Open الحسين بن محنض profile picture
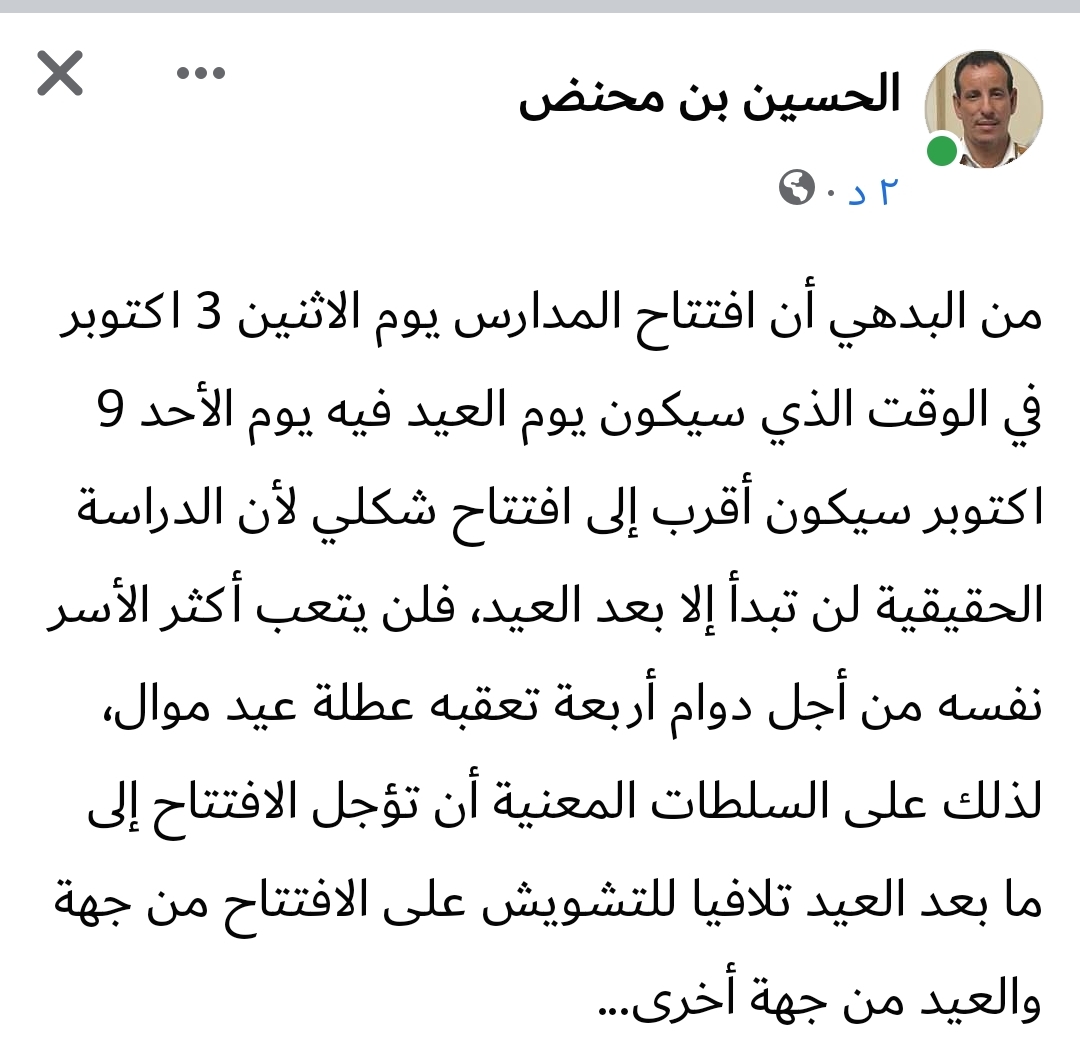The image size is (1080, 1050). (982, 109)
